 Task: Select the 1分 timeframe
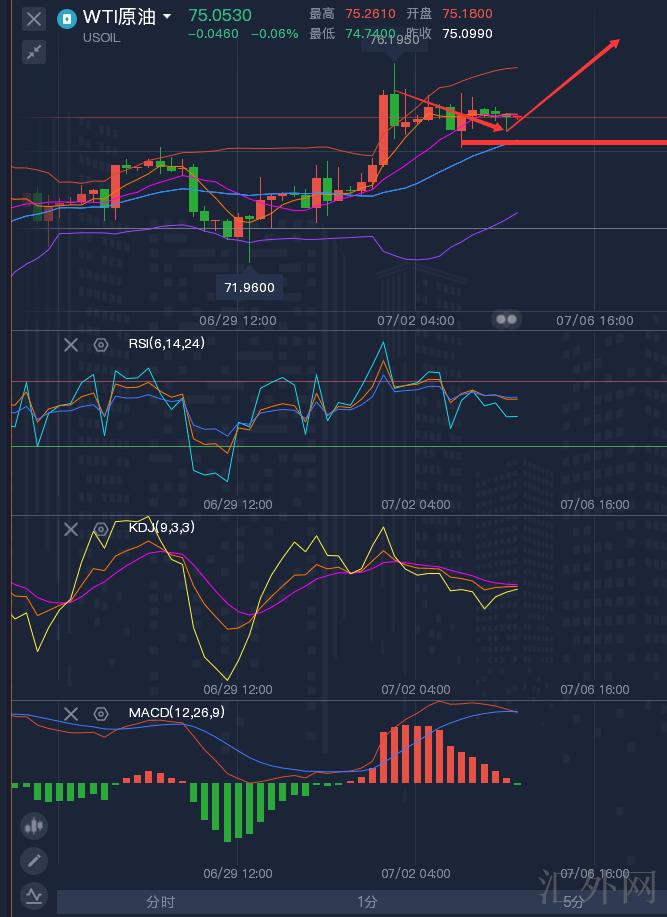(x=367, y=902)
